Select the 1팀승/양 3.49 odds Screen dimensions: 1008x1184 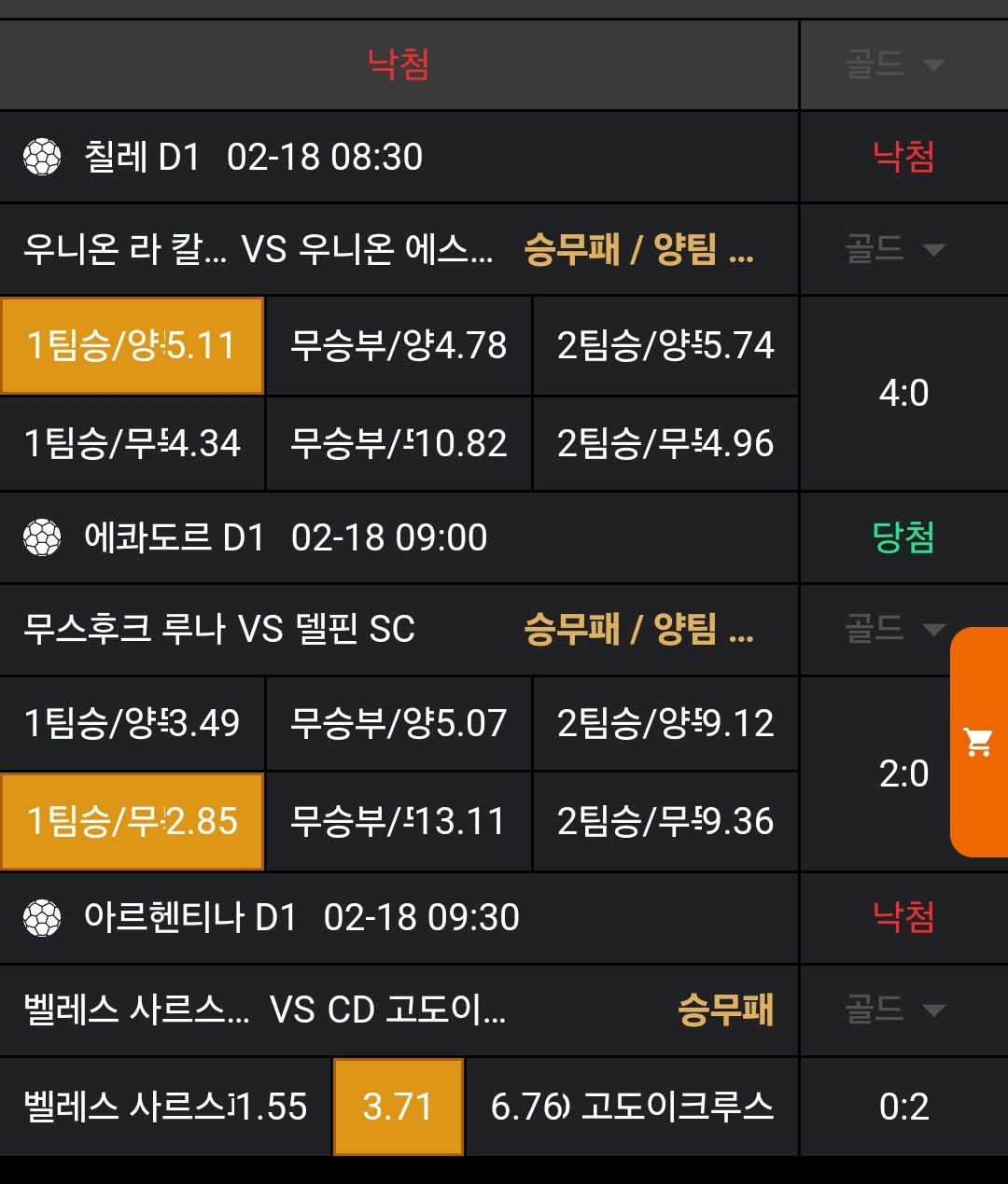132,723
